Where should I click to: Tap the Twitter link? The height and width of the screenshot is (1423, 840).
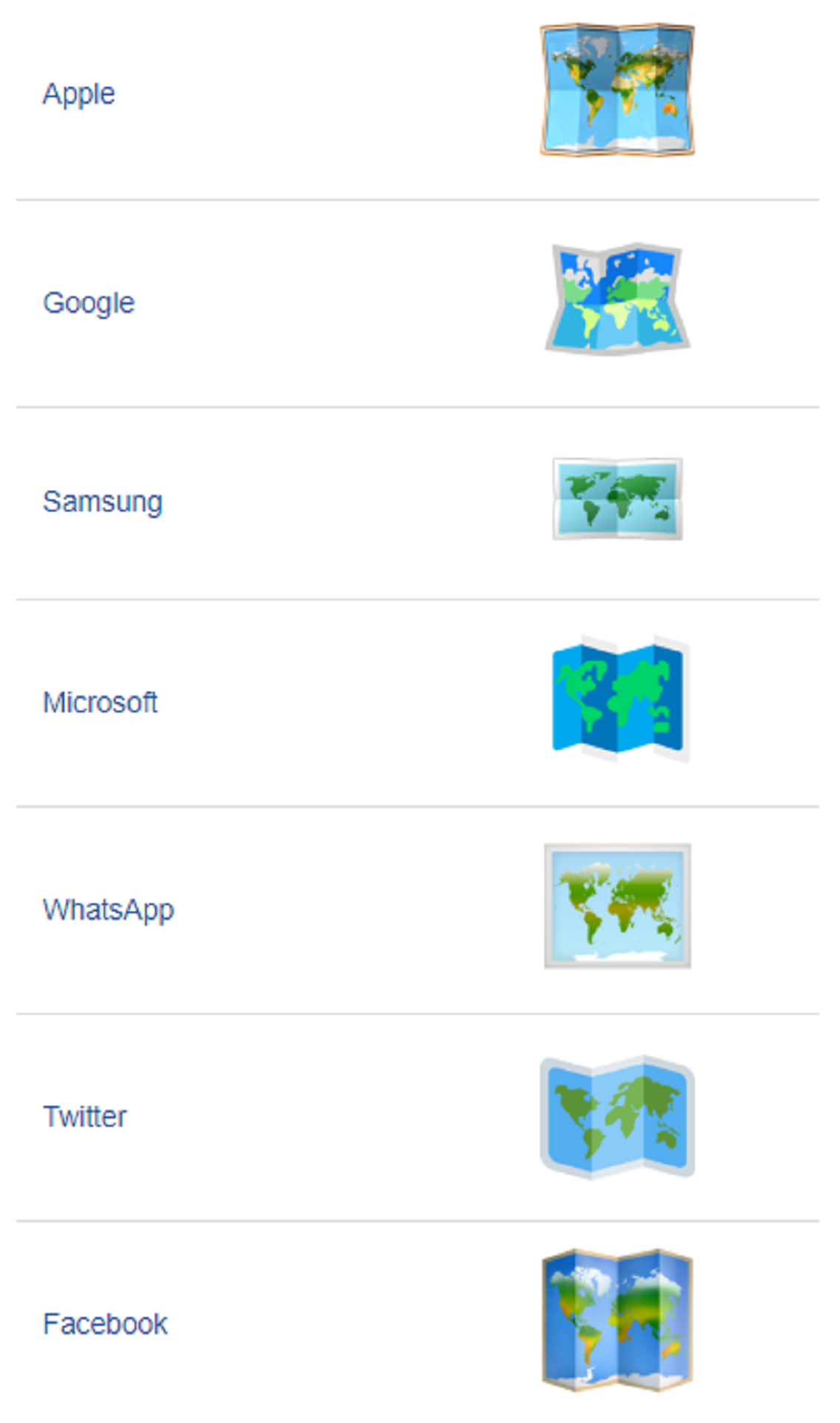tap(84, 1116)
